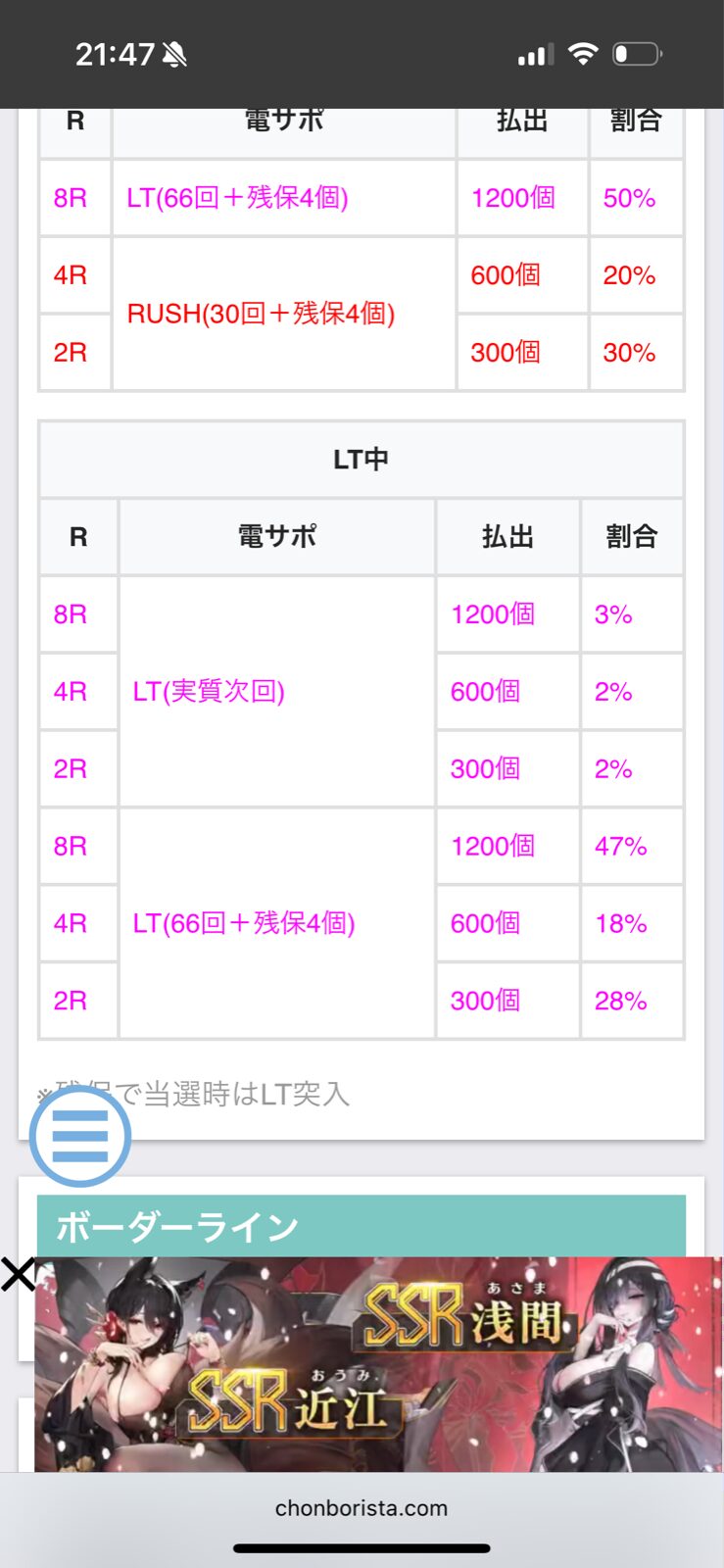The image size is (724, 1568).
Task: Open the floating hamburger menu button
Action: tap(80, 1137)
